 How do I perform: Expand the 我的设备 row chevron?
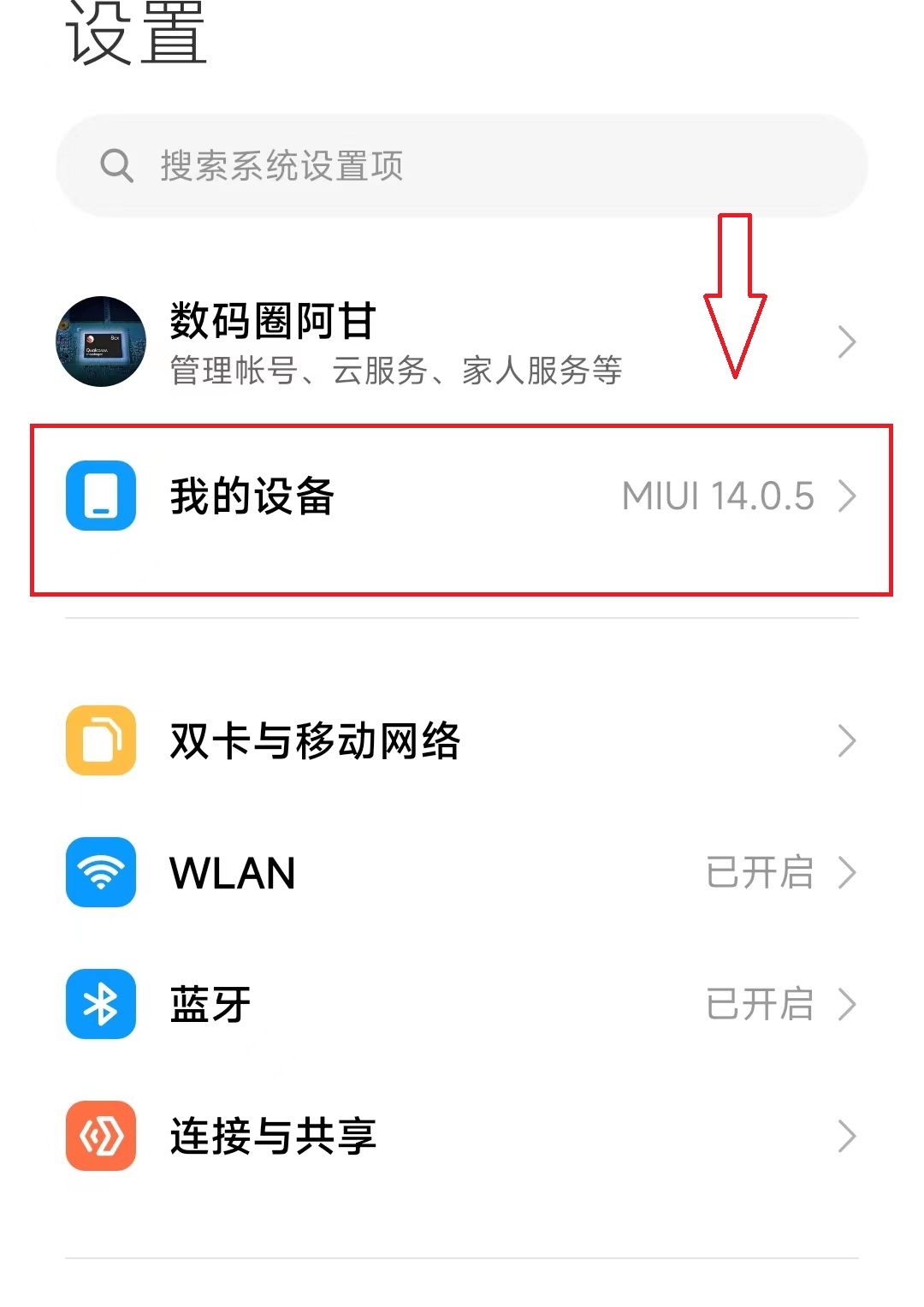(x=848, y=496)
